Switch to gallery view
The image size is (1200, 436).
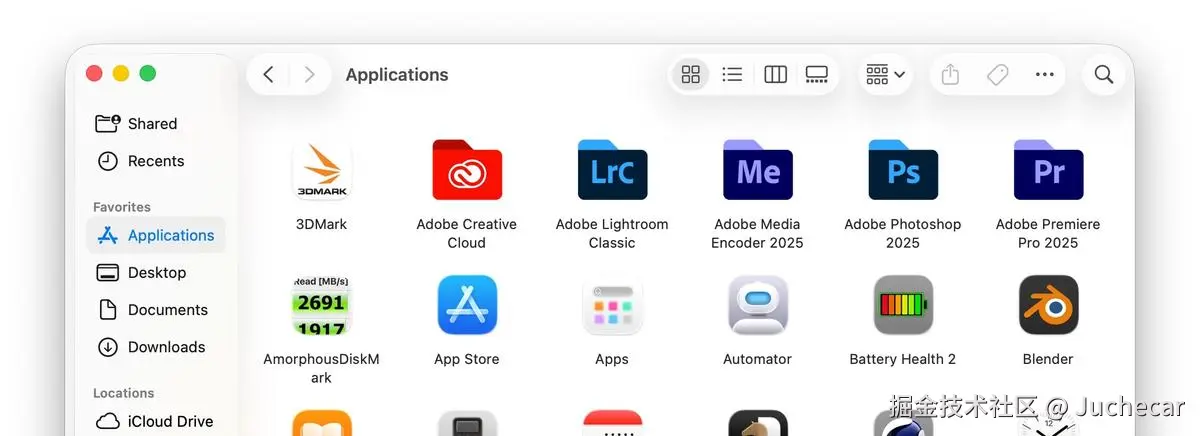click(816, 75)
